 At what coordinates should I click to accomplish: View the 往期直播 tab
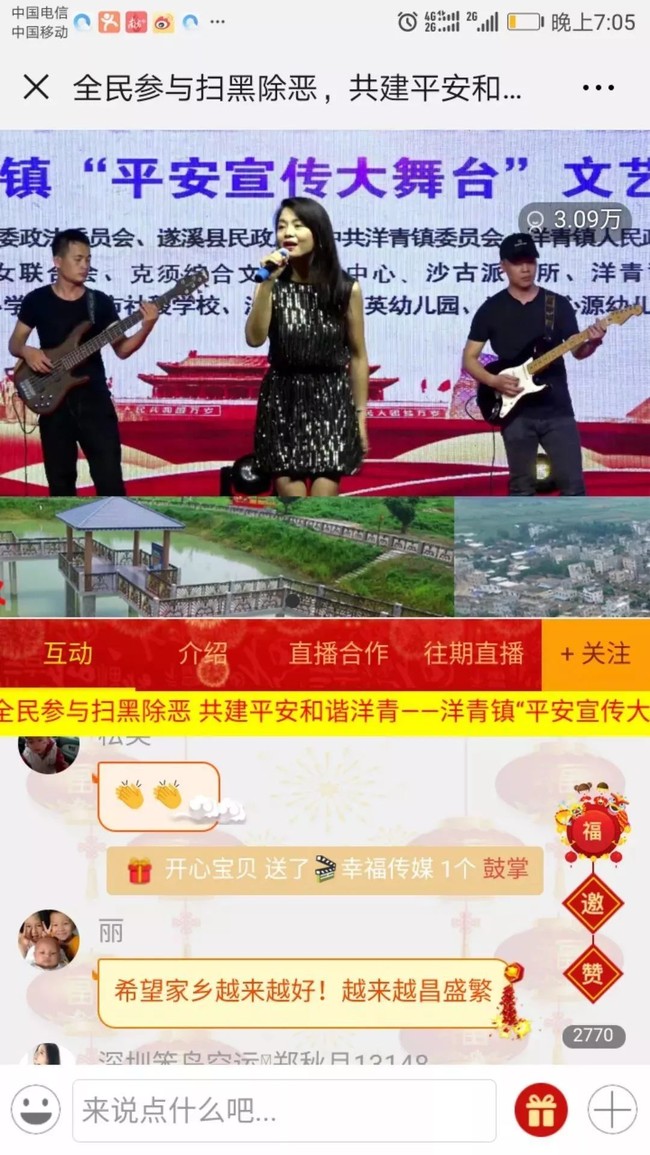point(474,654)
